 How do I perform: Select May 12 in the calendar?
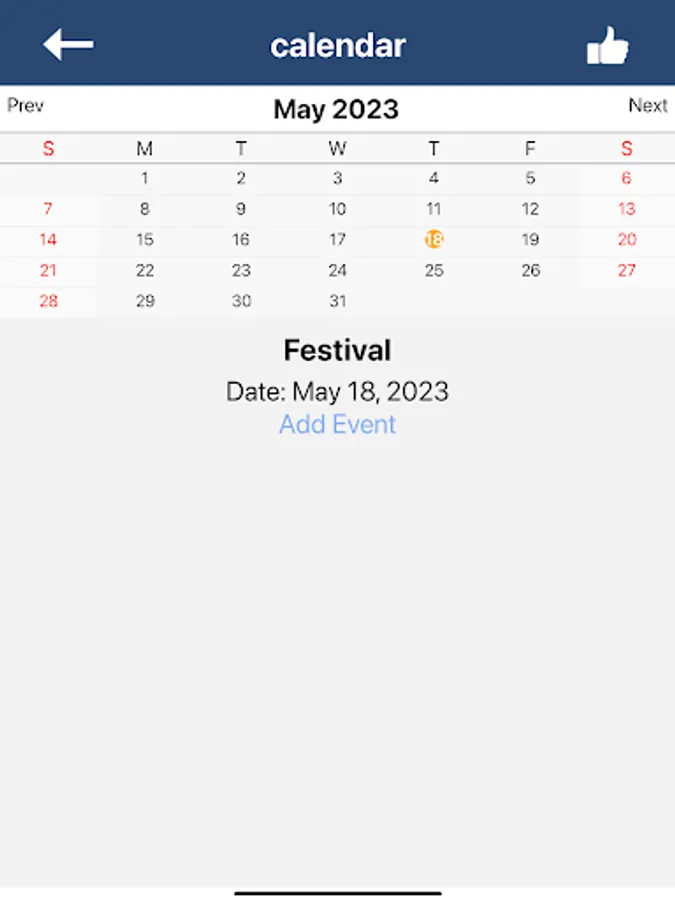(x=530, y=209)
